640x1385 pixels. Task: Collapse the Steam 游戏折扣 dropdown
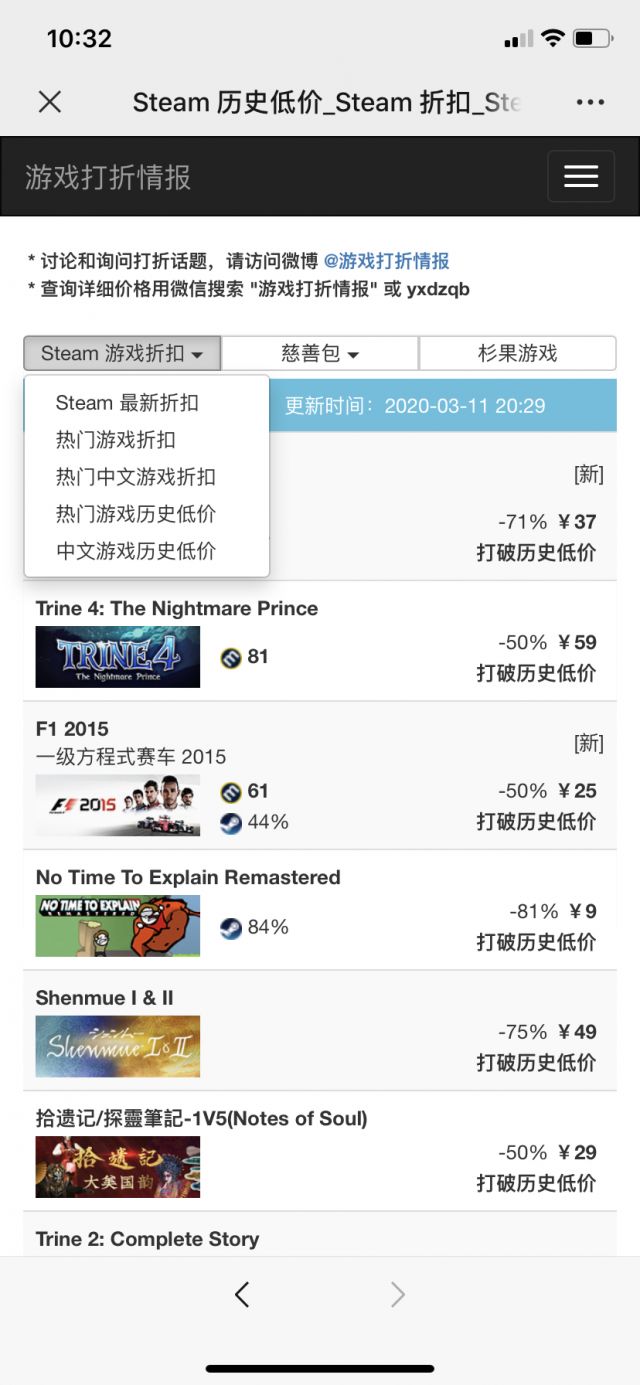pos(122,353)
